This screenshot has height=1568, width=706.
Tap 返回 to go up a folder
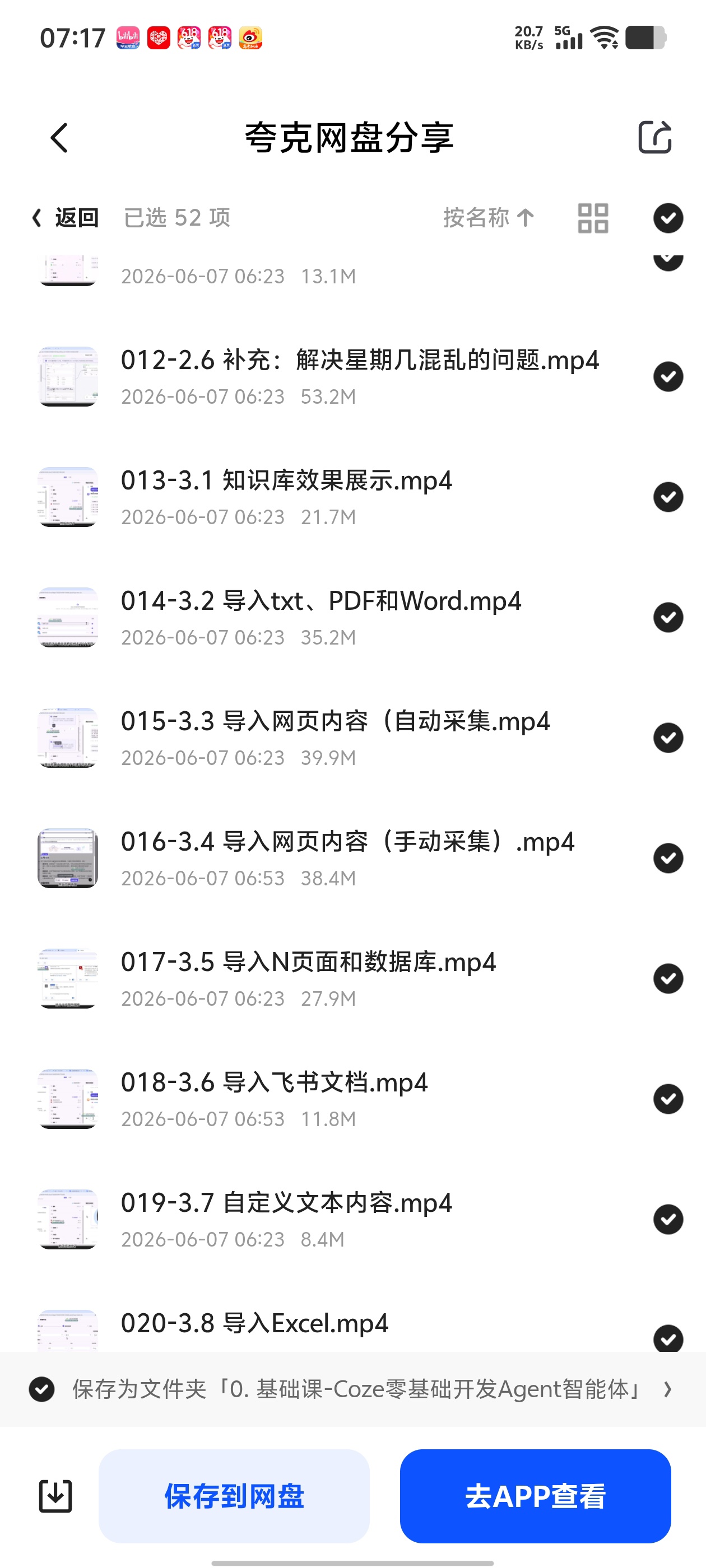click(64, 218)
